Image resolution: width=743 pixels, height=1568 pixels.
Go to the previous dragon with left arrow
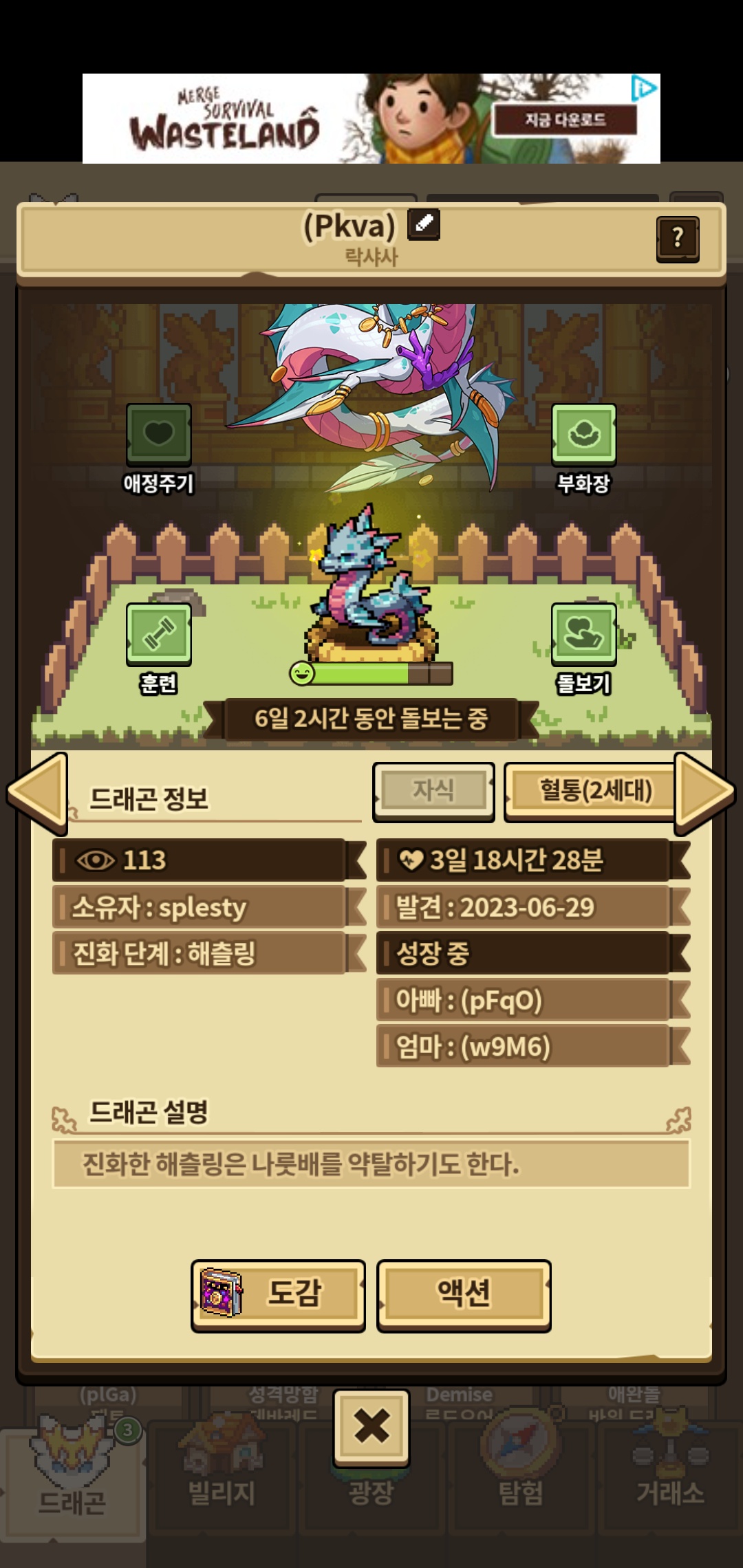click(x=38, y=793)
